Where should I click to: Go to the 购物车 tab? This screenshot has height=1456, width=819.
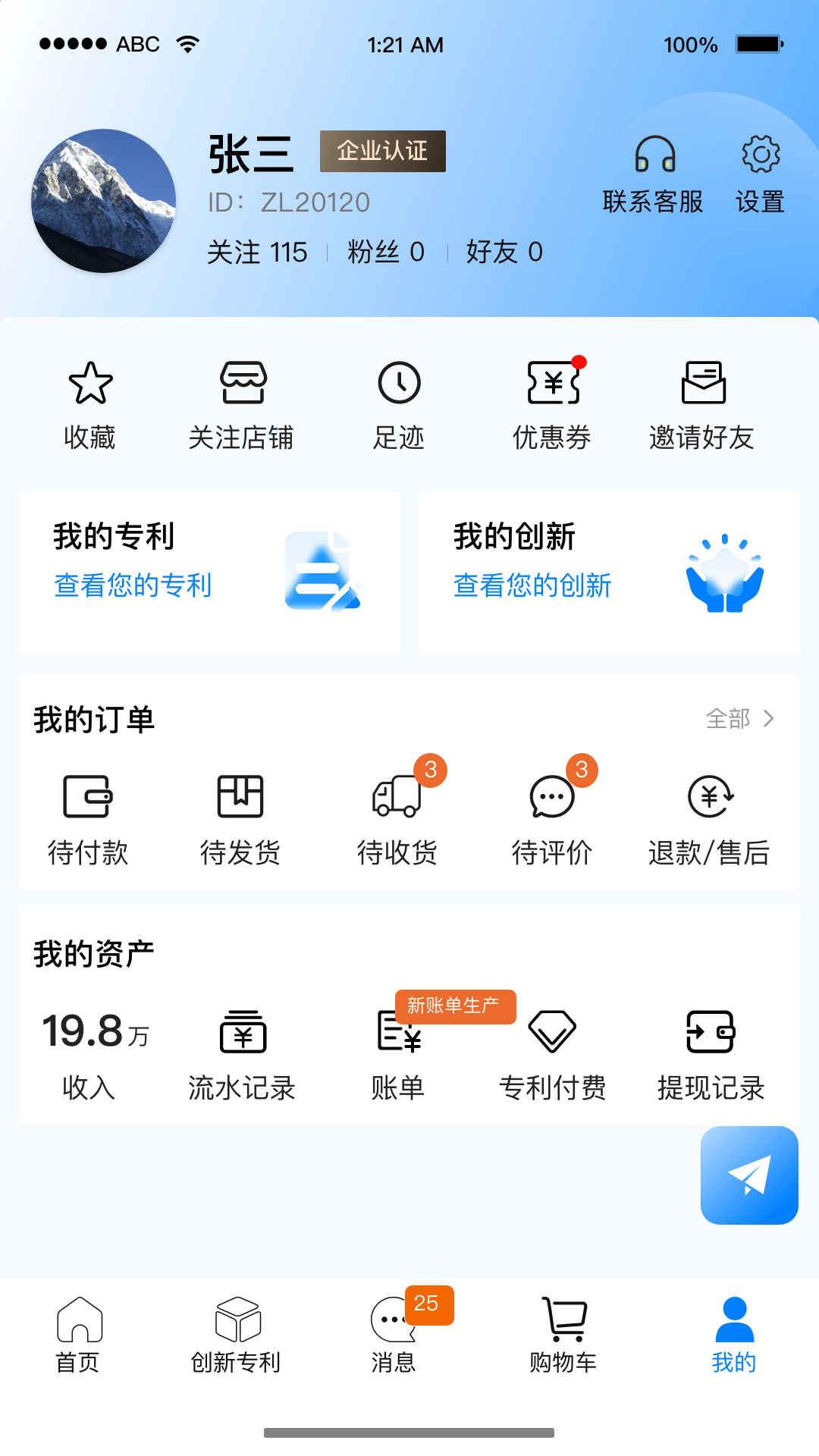tap(563, 1335)
